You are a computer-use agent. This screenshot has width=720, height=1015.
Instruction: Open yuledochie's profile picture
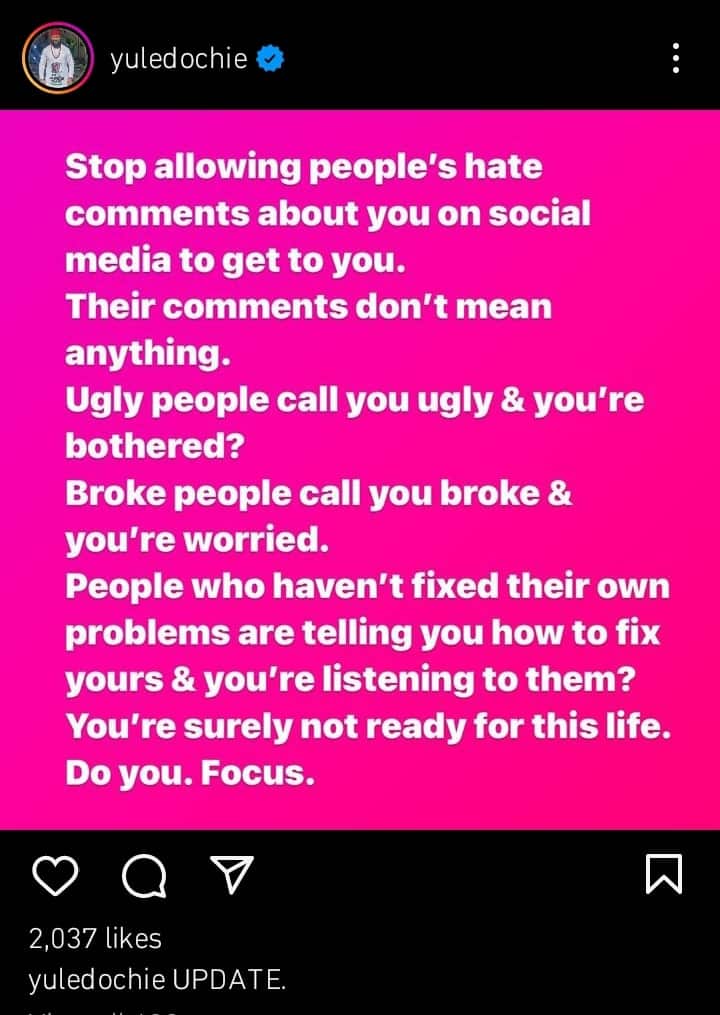(57, 59)
